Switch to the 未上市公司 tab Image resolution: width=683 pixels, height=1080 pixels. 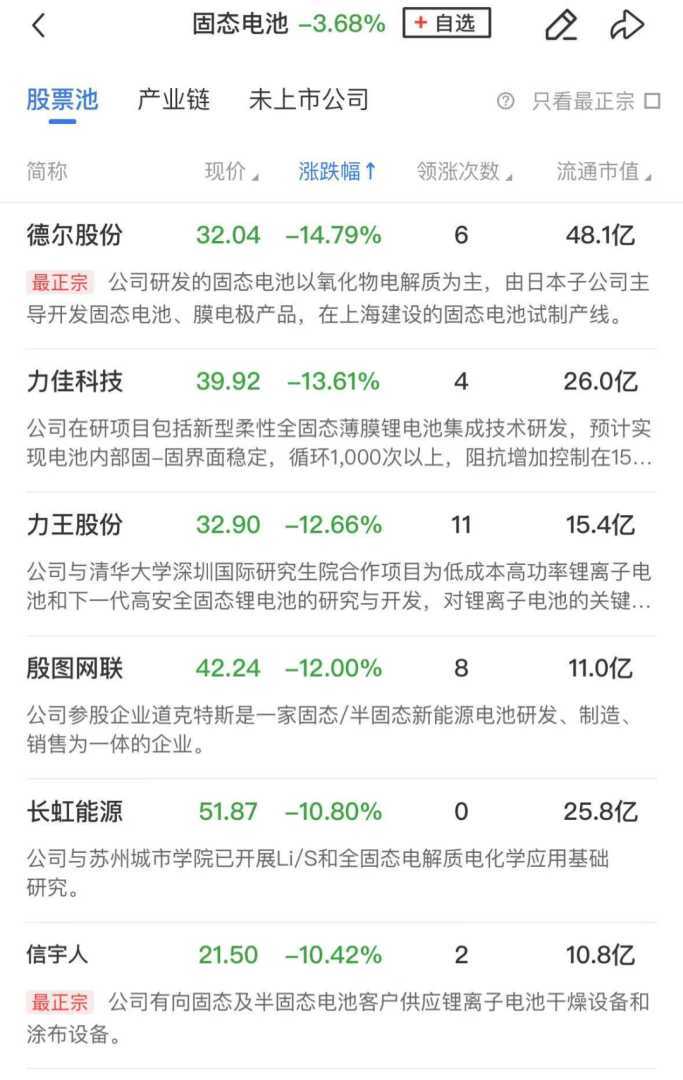coord(309,100)
